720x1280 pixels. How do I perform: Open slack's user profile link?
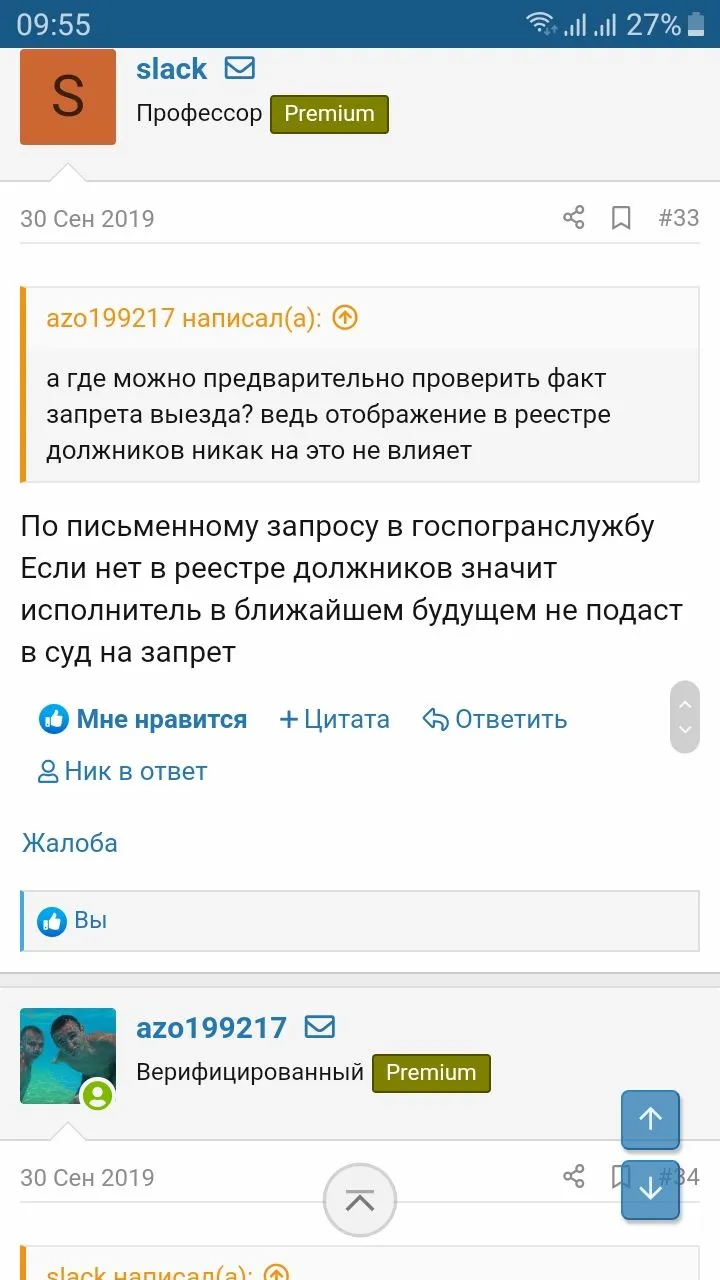pos(171,69)
